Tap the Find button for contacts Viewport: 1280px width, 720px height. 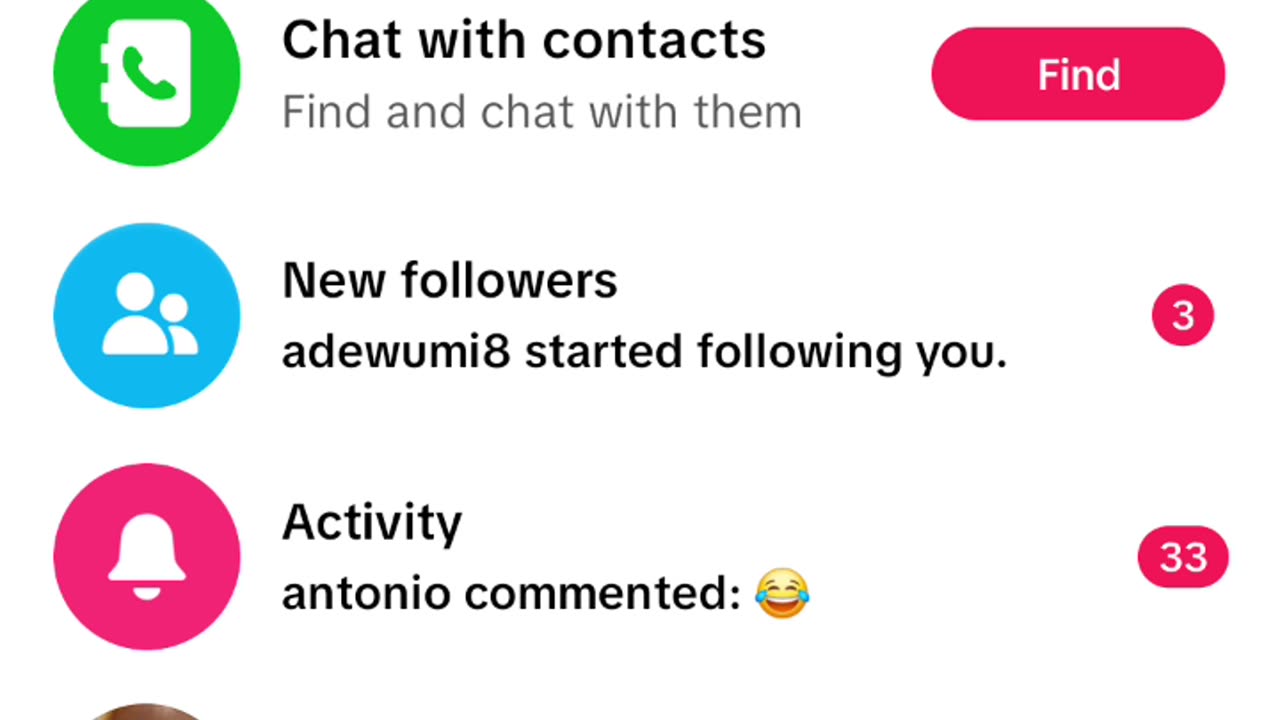(x=1078, y=75)
